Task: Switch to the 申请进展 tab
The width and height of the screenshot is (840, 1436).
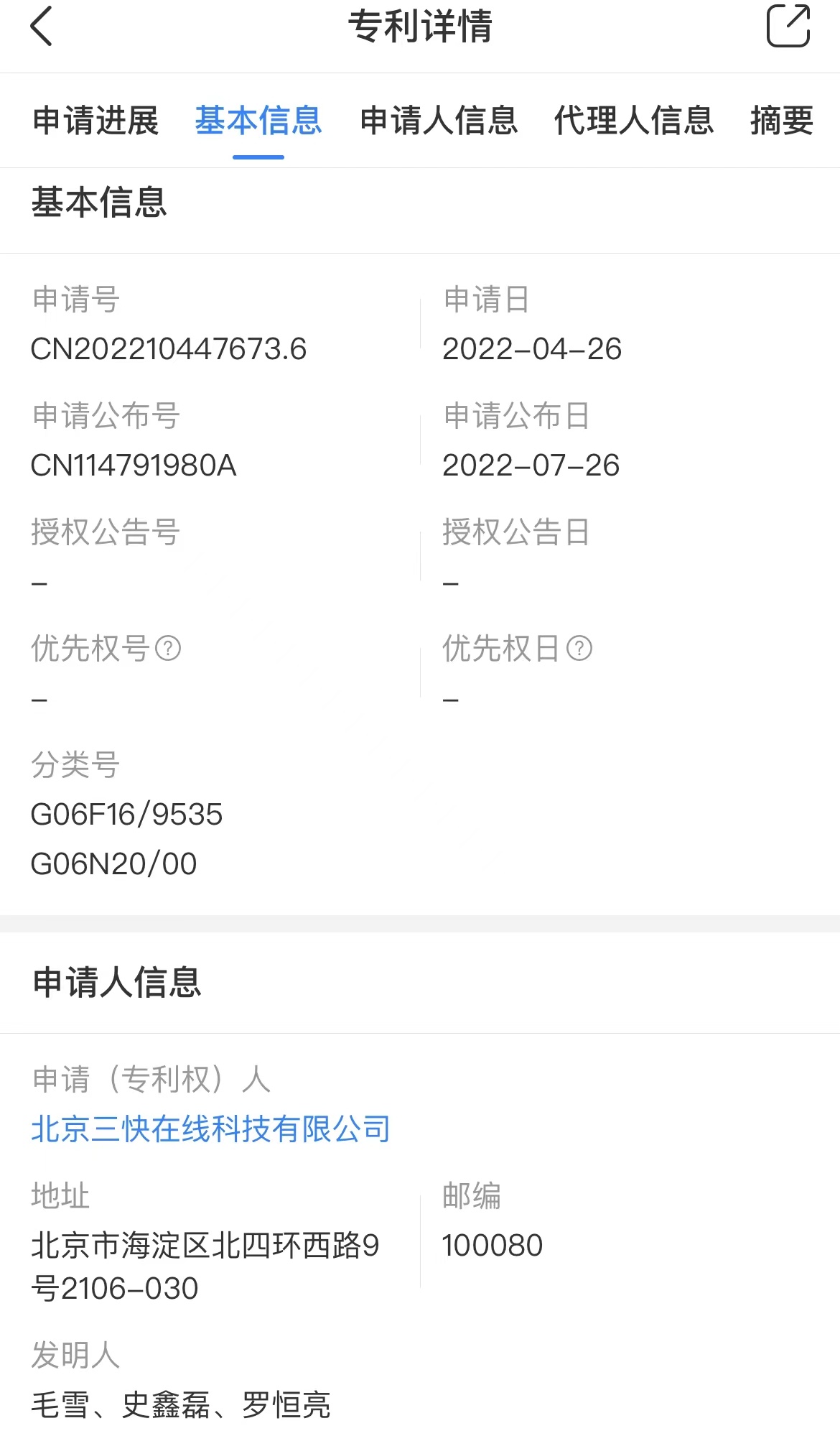Action: (95, 120)
